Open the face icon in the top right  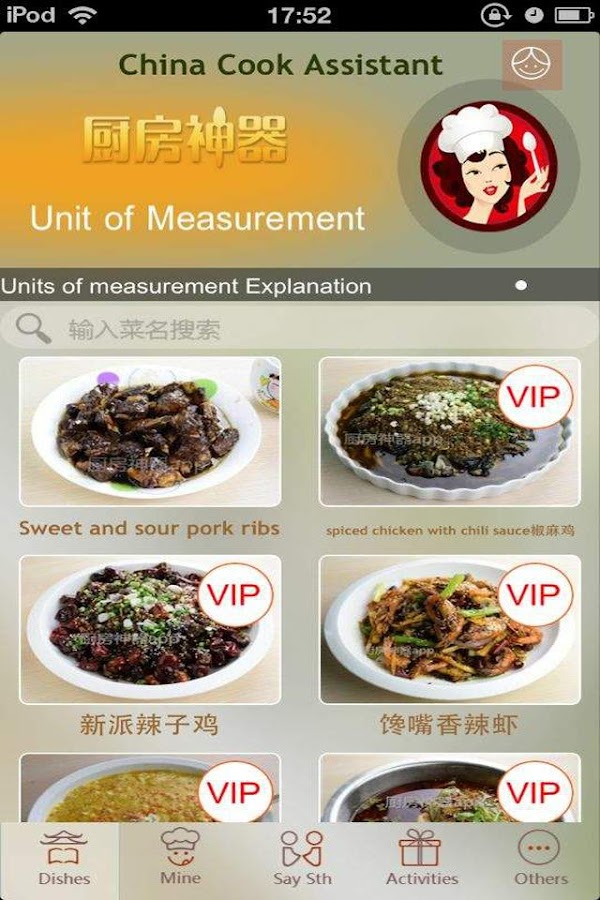[x=532, y=64]
